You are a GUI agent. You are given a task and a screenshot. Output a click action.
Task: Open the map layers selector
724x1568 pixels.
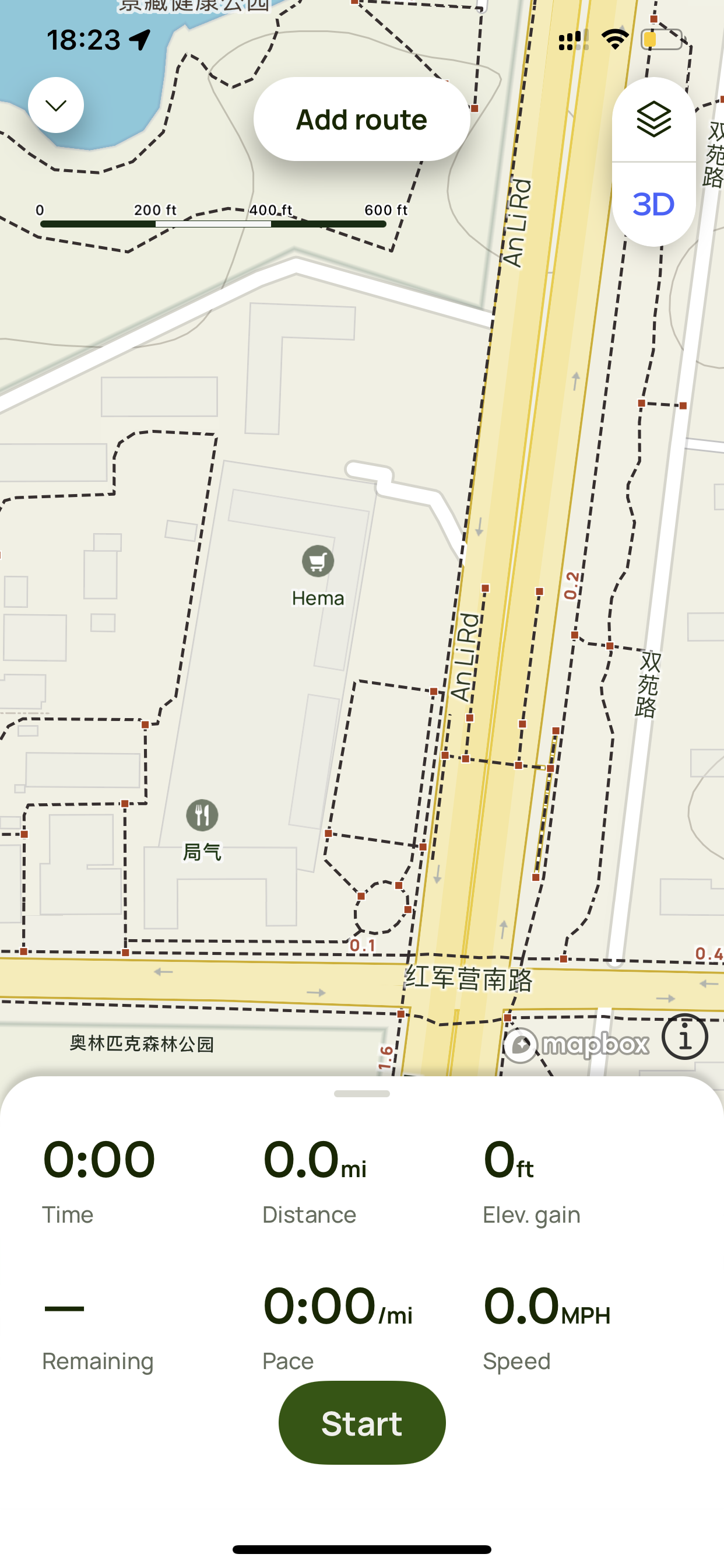tap(653, 120)
